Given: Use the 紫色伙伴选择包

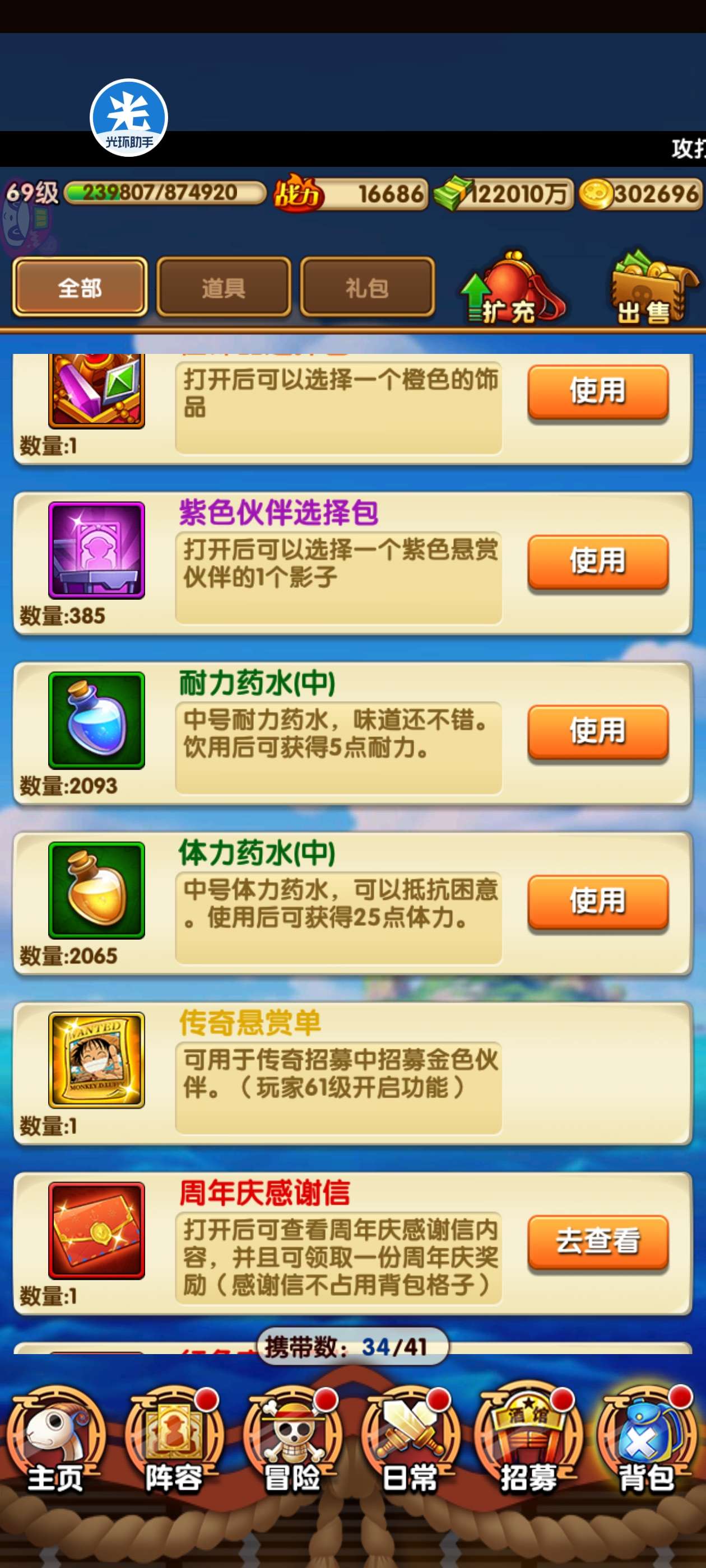Looking at the screenshot, I should [x=597, y=561].
